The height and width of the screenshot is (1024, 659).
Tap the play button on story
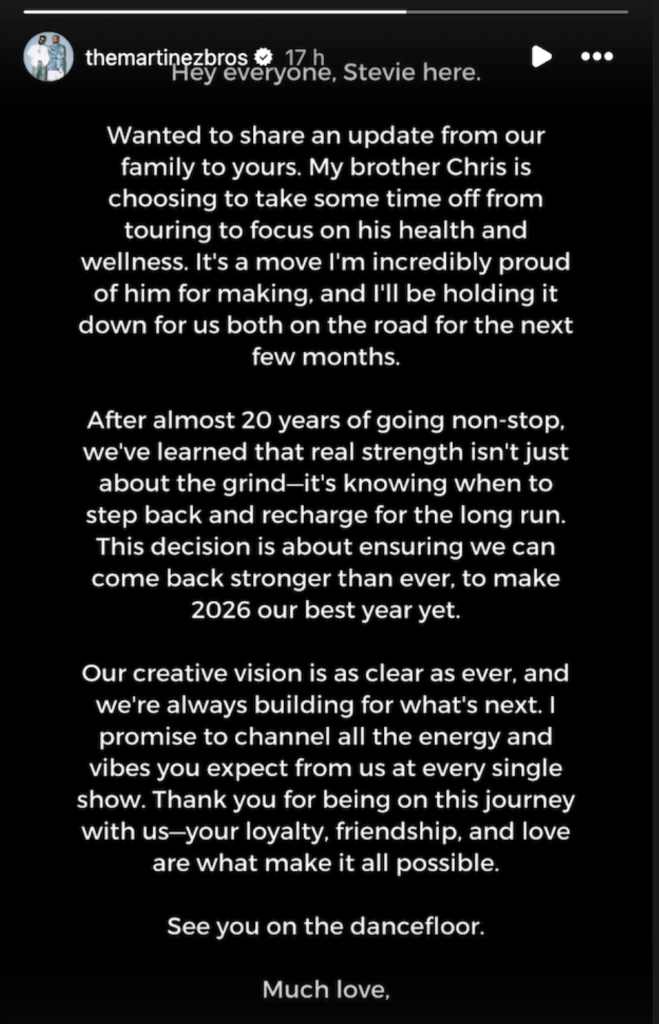click(x=541, y=56)
